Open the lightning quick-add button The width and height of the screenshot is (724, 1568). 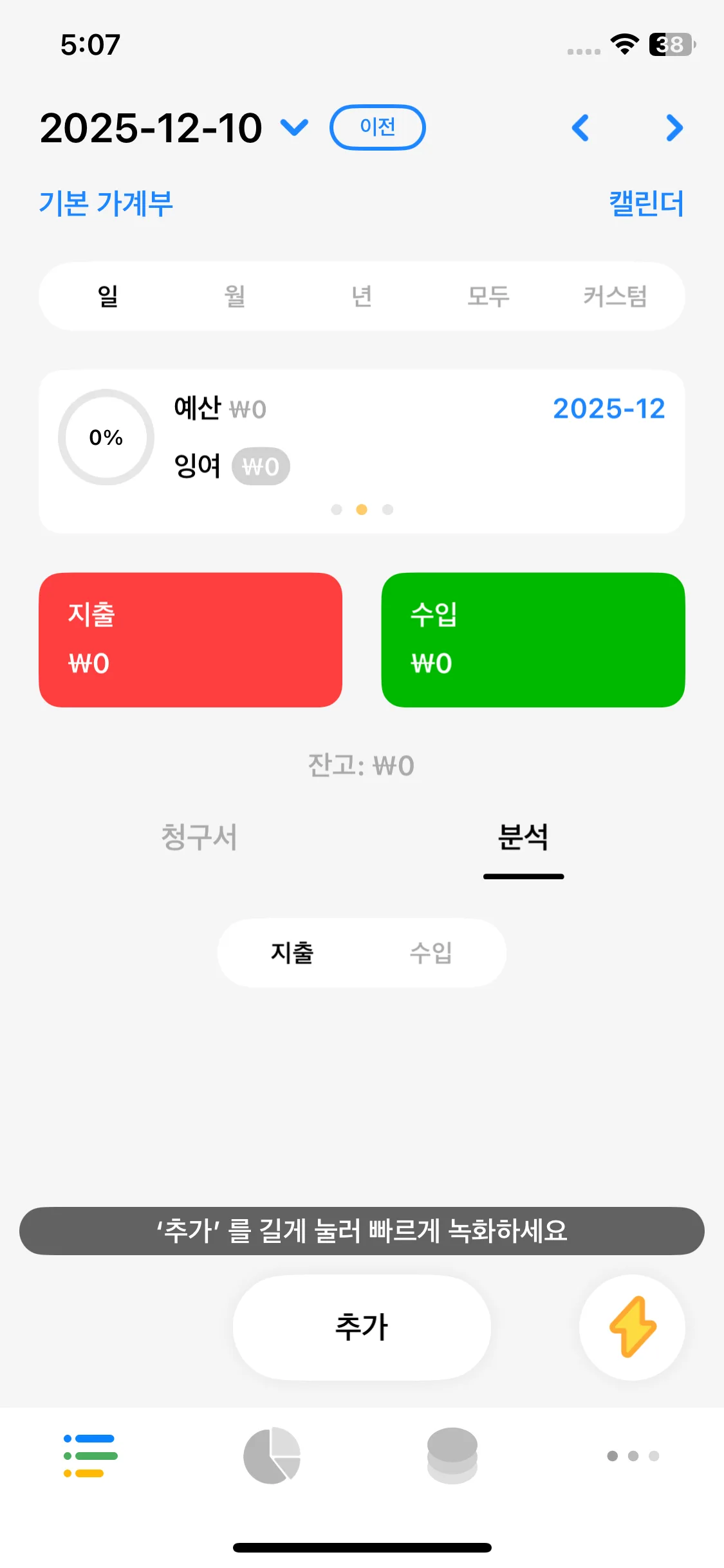[632, 1327]
